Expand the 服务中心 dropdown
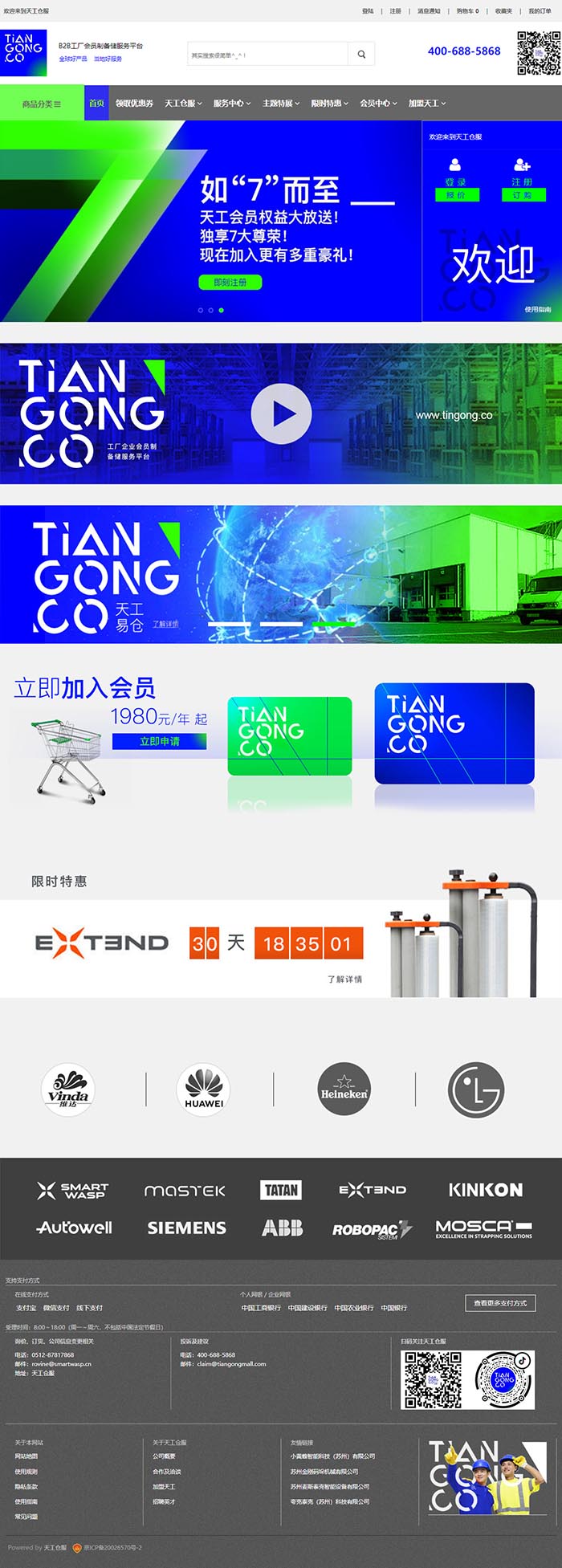This screenshot has width=562, height=1568. (x=232, y=104)
